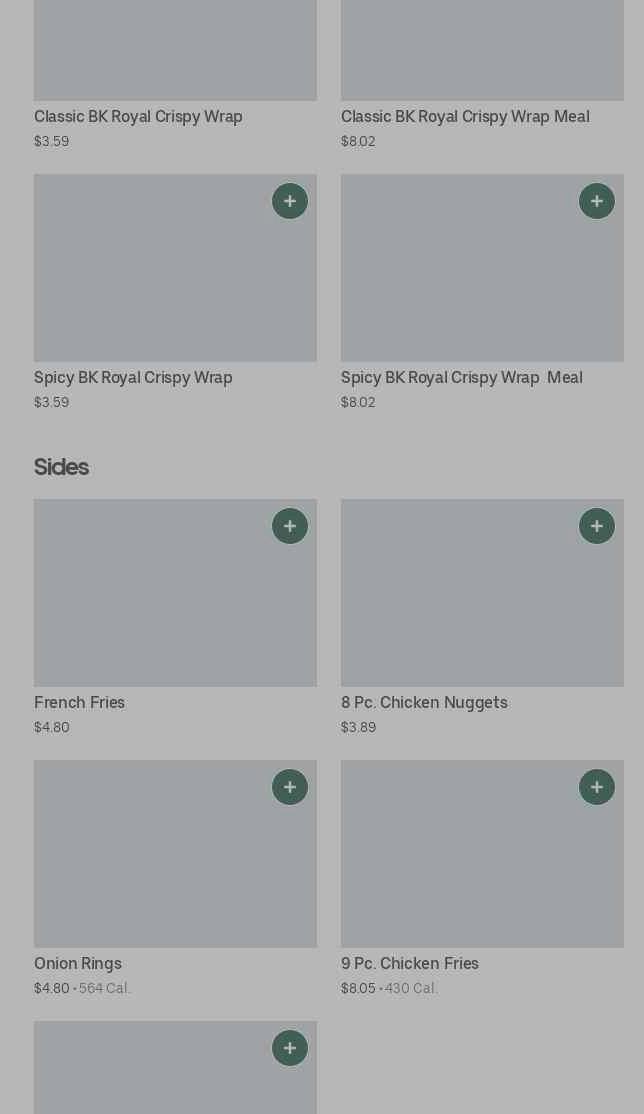Add 8 Pc. Chicken Nuggets to order
Screen dimensions: 644x1114
[x=597, y=526]
